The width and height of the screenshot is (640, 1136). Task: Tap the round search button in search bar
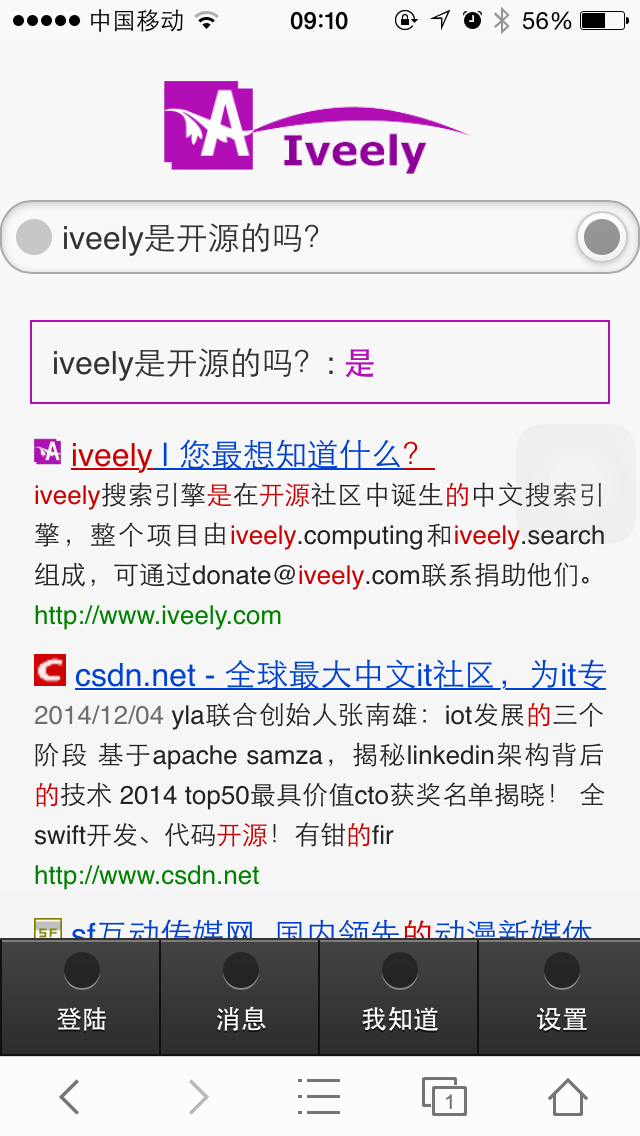602,236
